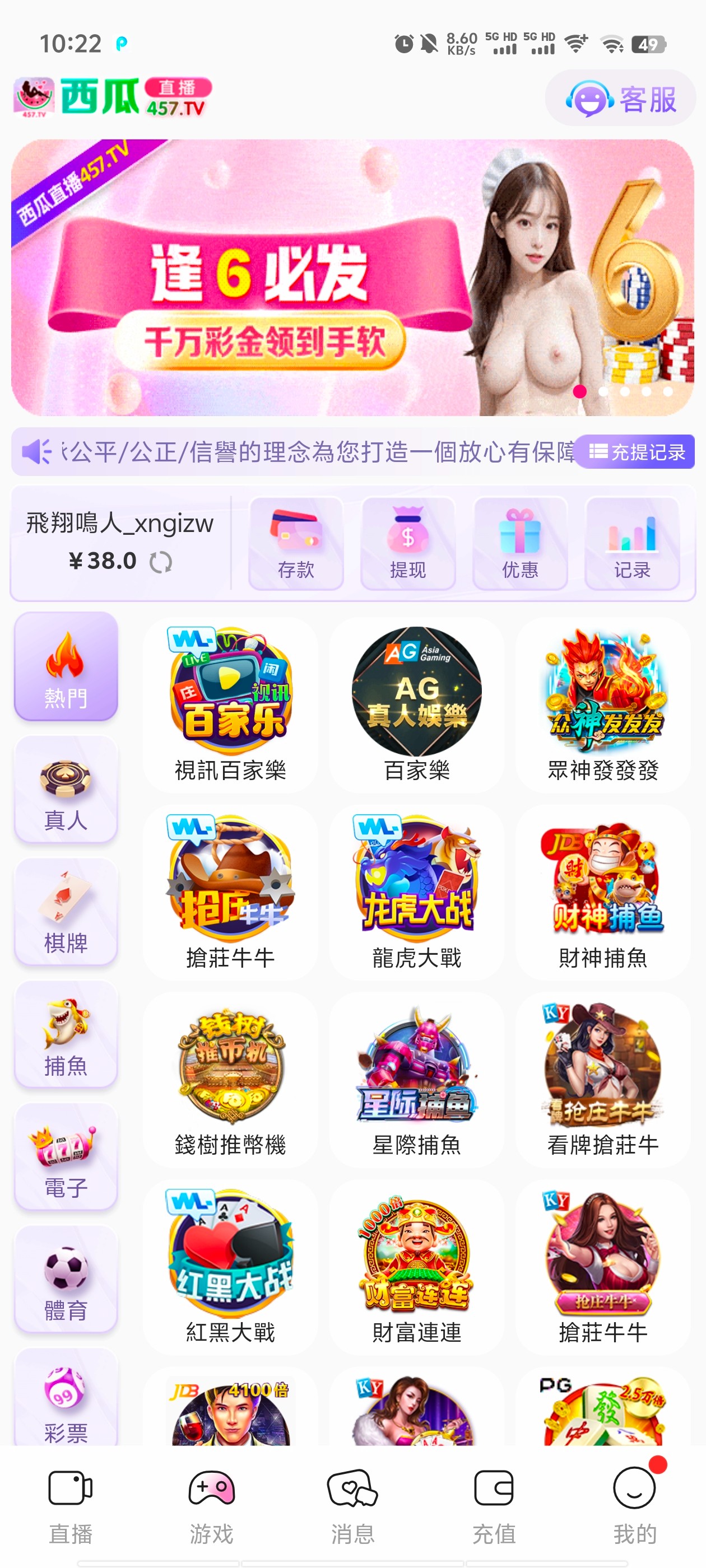
Task: Select the 真人 category
Action: [66, 790]
